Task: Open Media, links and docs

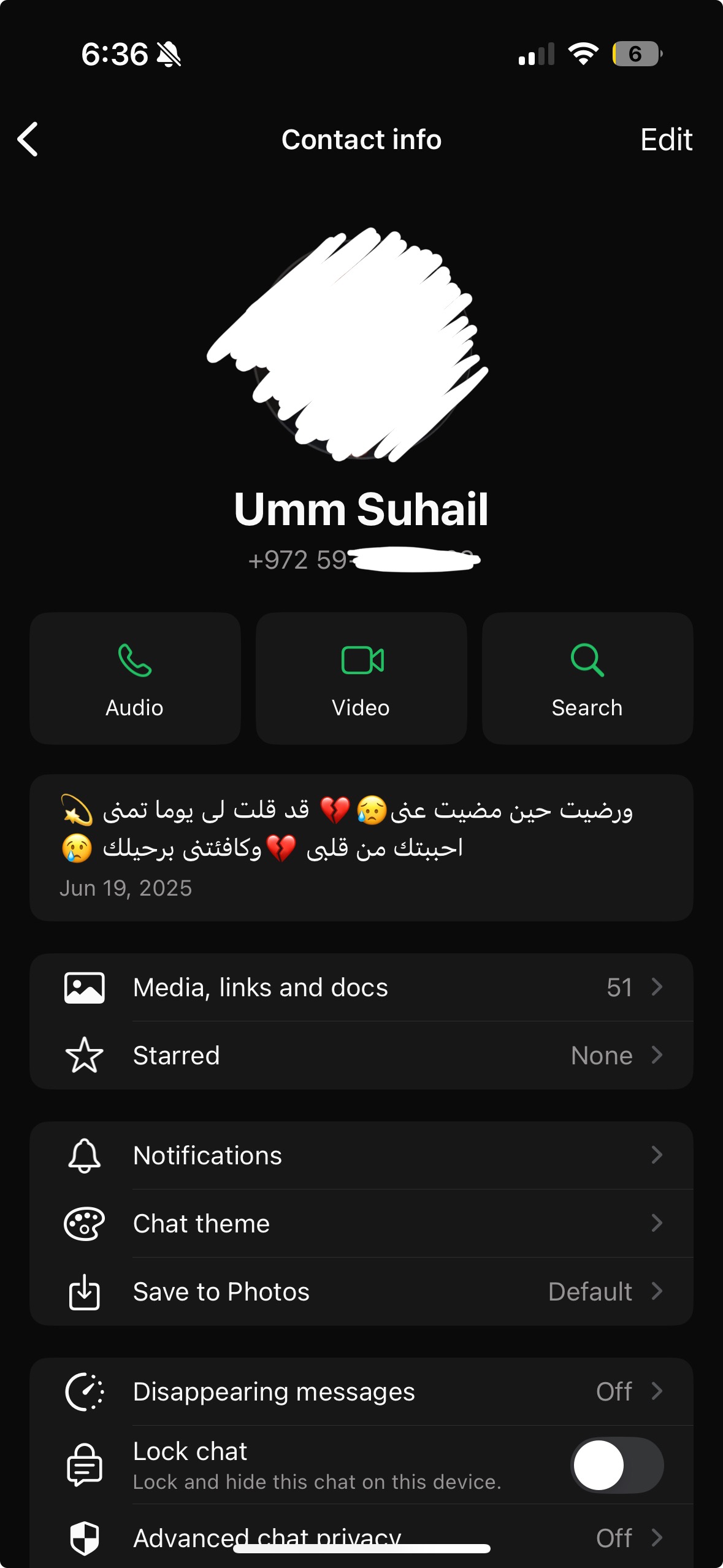Action: [361, 988]
